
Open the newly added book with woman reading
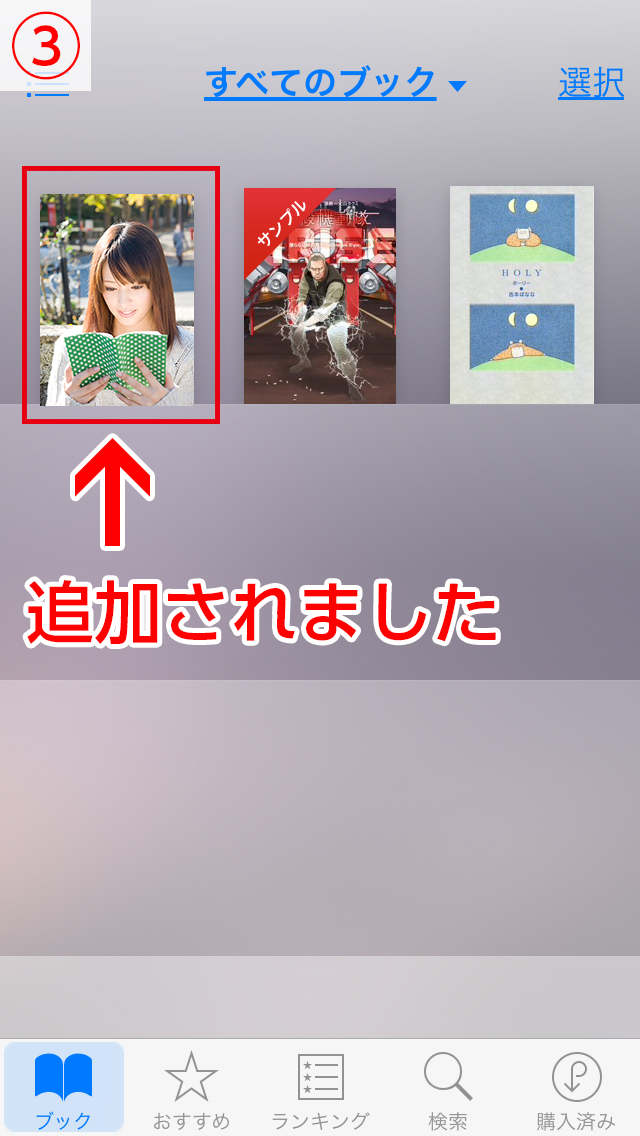coord(117,300)
